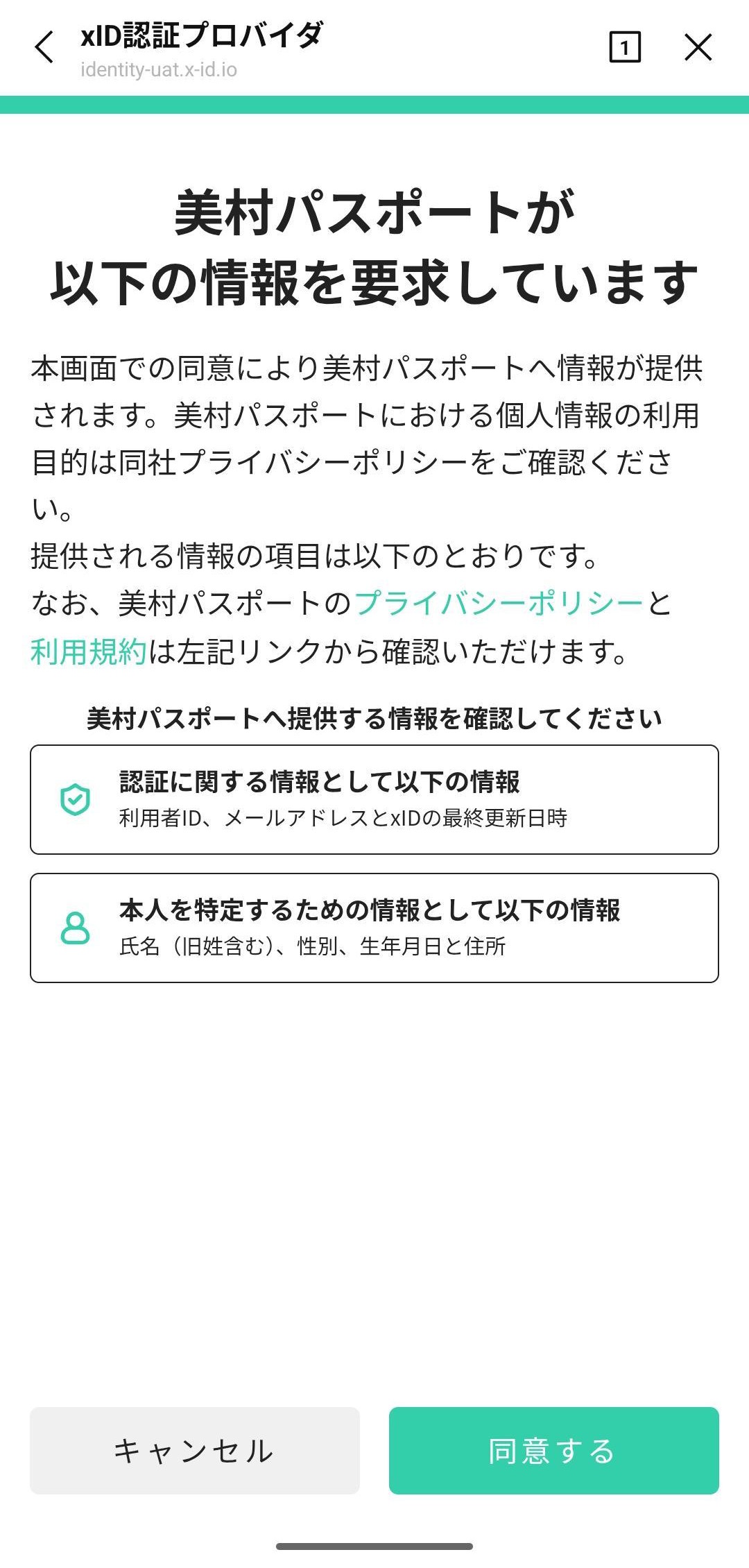Viewport: 749px width, 1568px height.
Task: Close the xID認証プロバイダ page
Action: pos(698,47)
